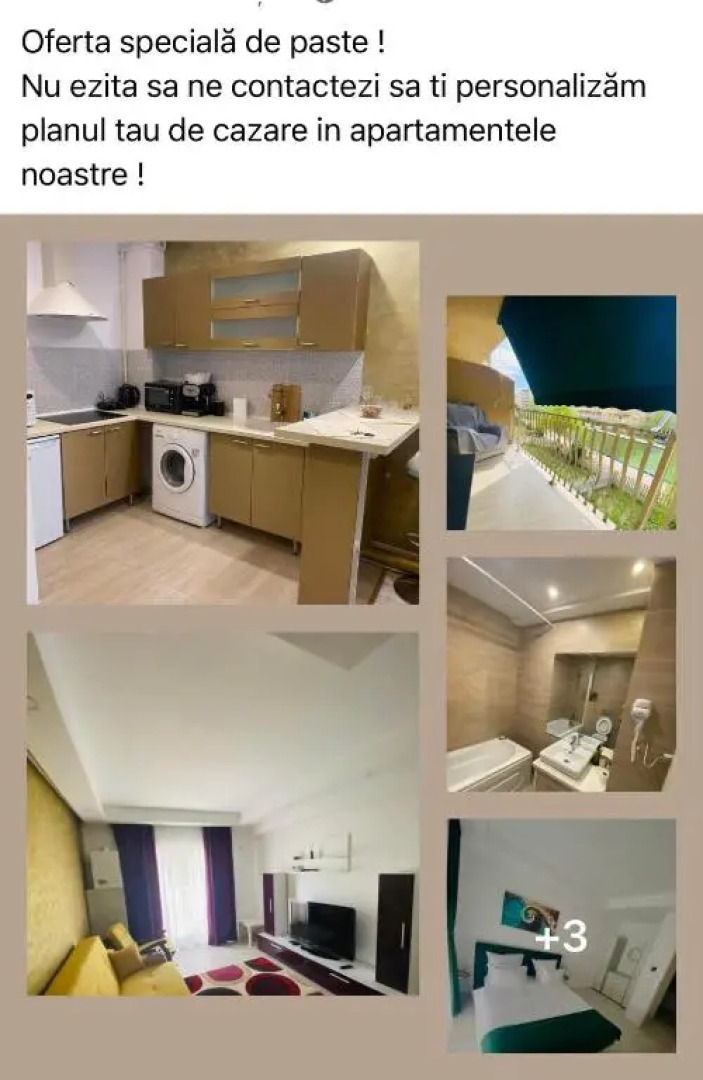Tap the +3 bedroom tile for more photos
703x1080 pixels.
(561, 936)
